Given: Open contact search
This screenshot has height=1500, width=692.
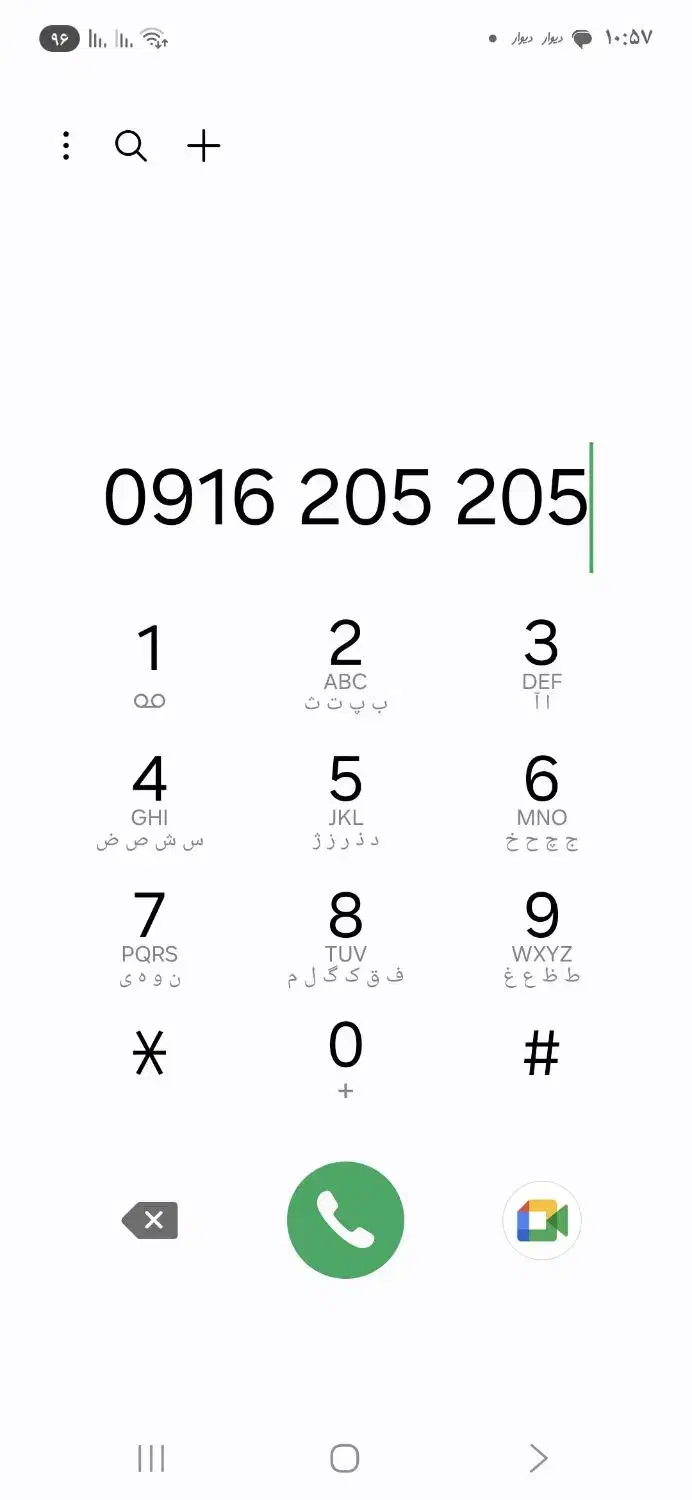Looking at the screenshot, I should 131,146.
